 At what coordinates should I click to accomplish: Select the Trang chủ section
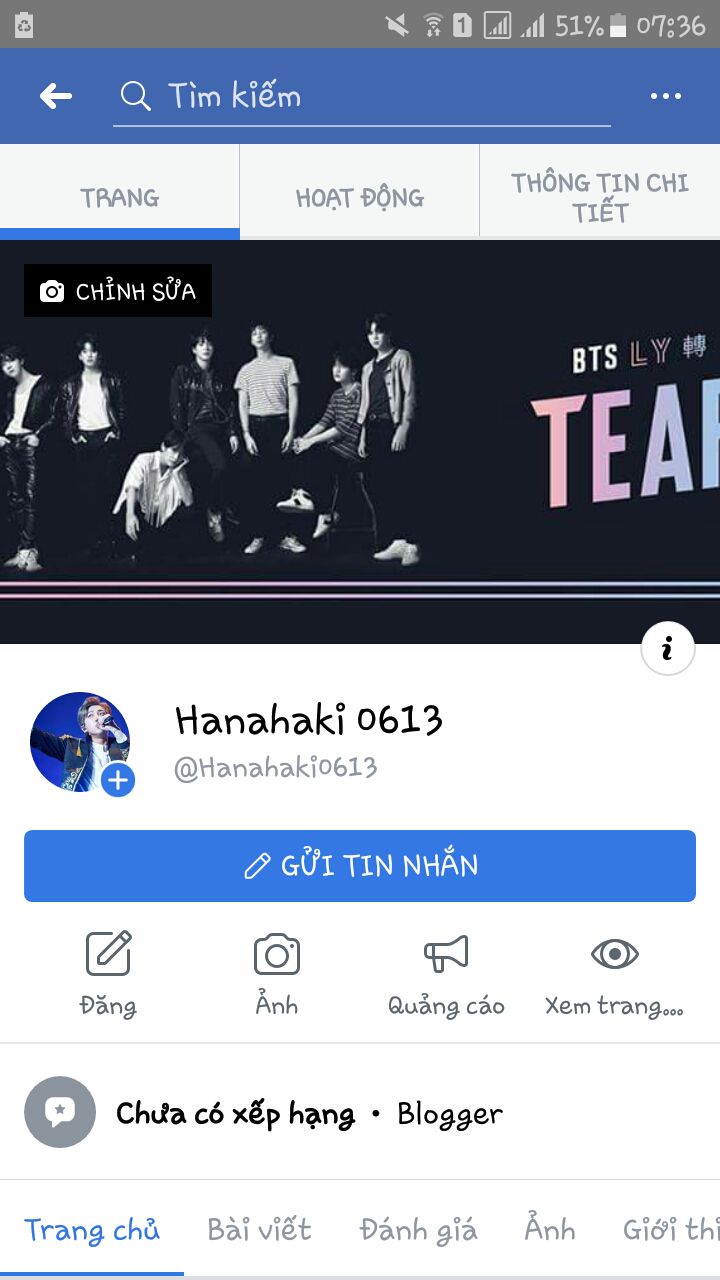click(x=92, y=1230)
